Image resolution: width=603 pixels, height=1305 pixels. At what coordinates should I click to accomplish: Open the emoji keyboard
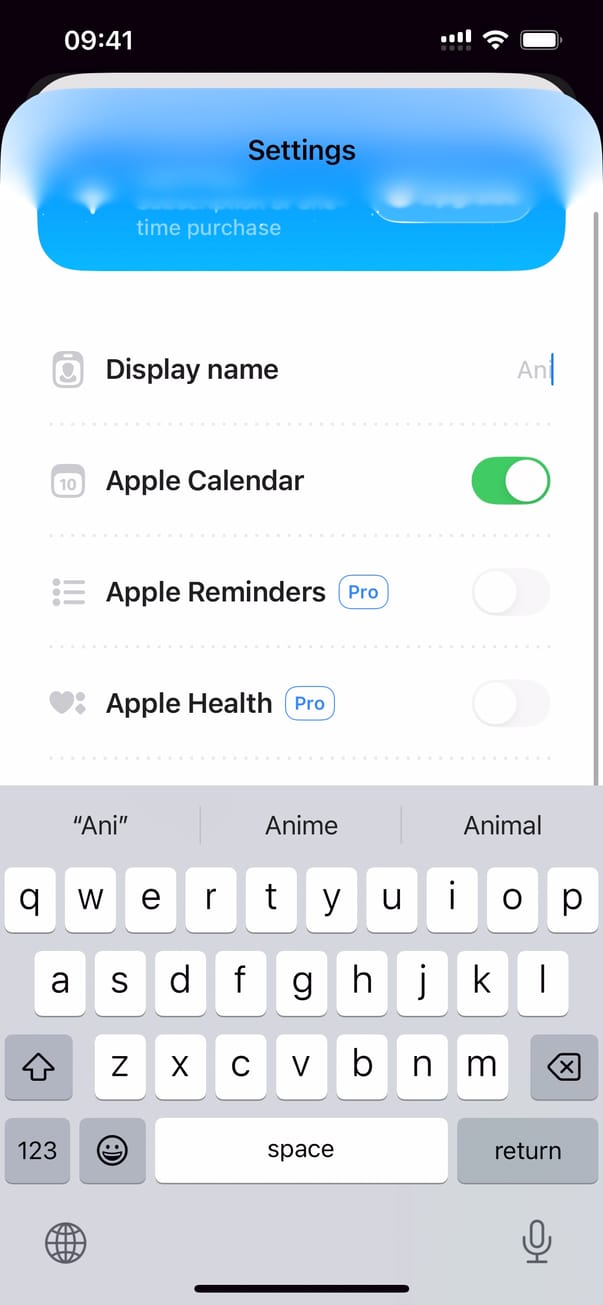112,1151
